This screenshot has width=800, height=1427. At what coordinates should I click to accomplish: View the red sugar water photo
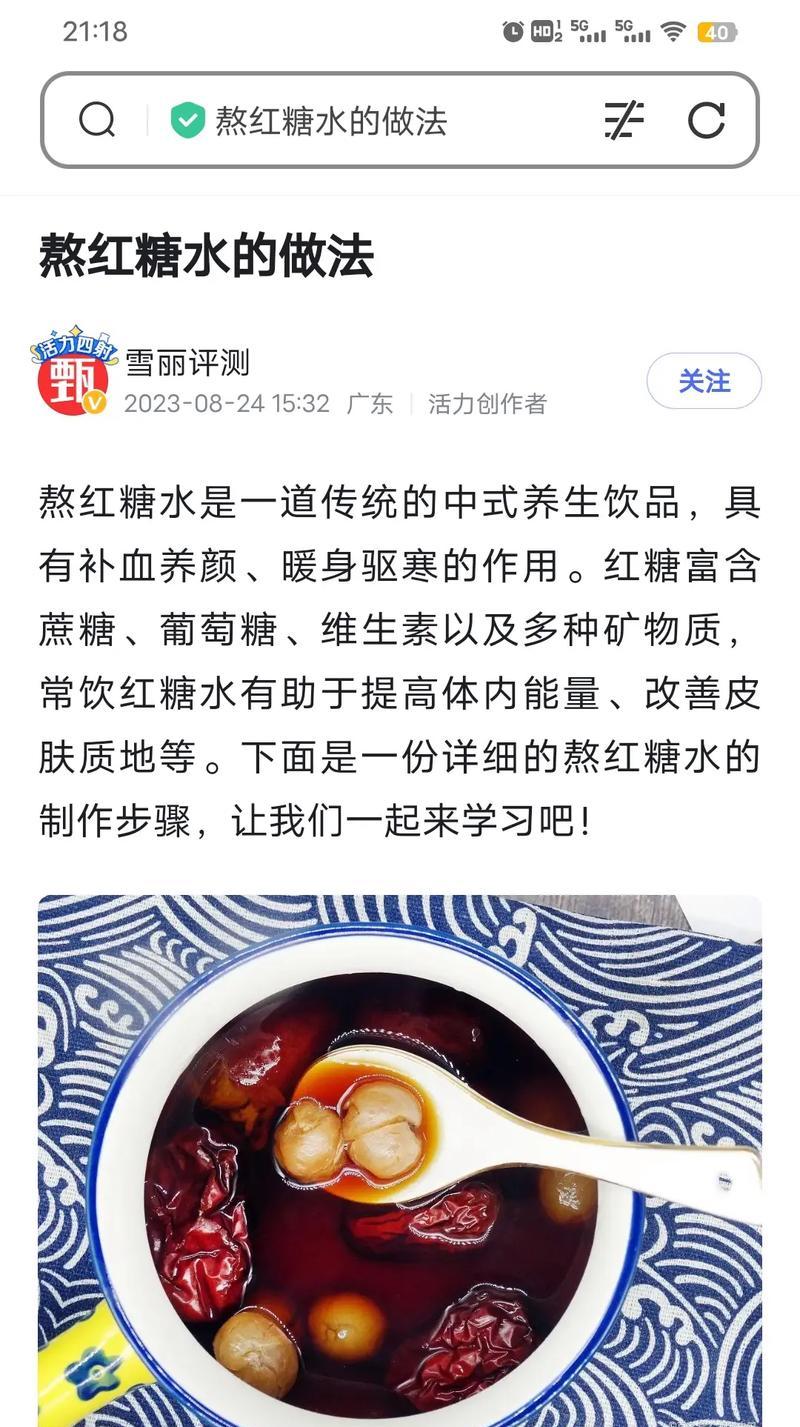pyautogui.click(x=400, y=1160)
